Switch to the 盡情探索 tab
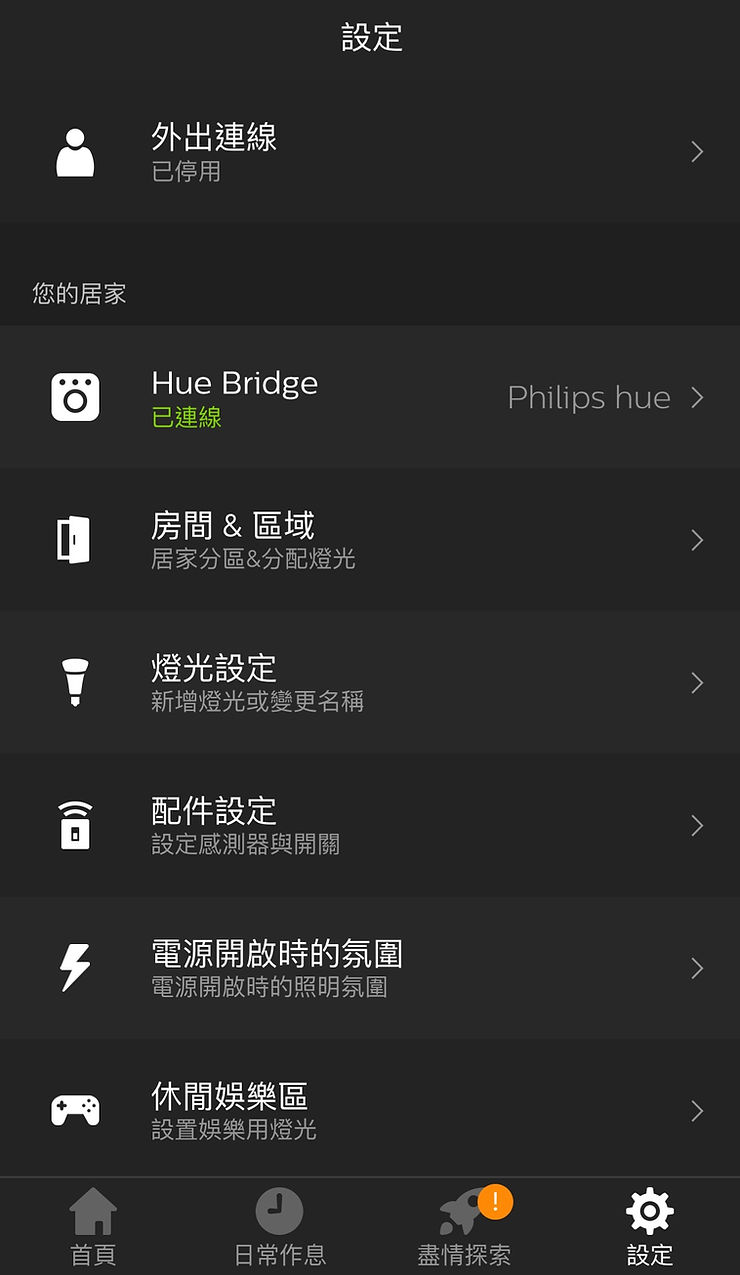 [x=464, y=1227]
